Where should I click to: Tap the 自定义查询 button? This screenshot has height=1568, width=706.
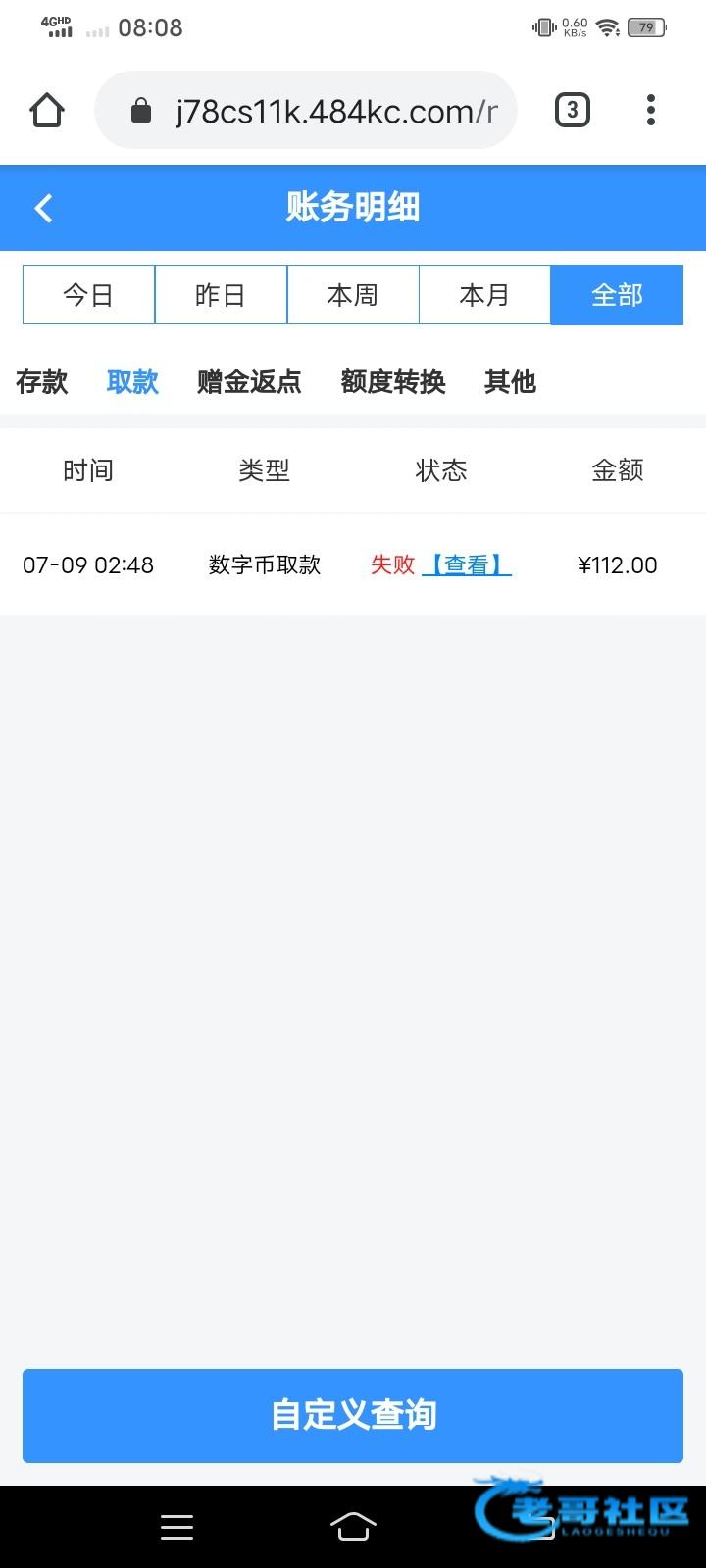353,1415
